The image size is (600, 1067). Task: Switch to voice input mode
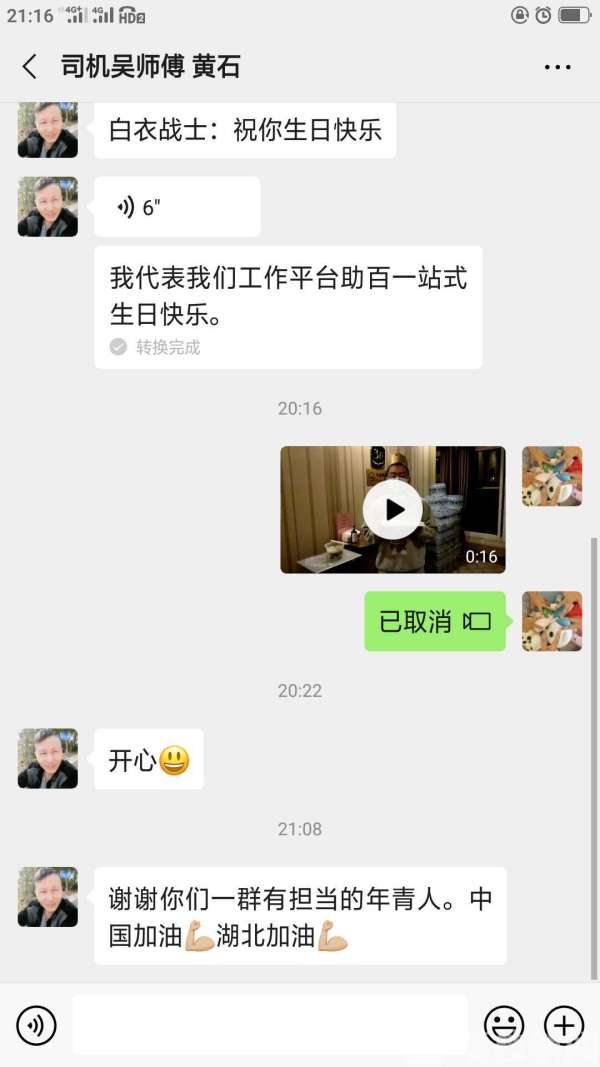click(x=37, y=1025)
